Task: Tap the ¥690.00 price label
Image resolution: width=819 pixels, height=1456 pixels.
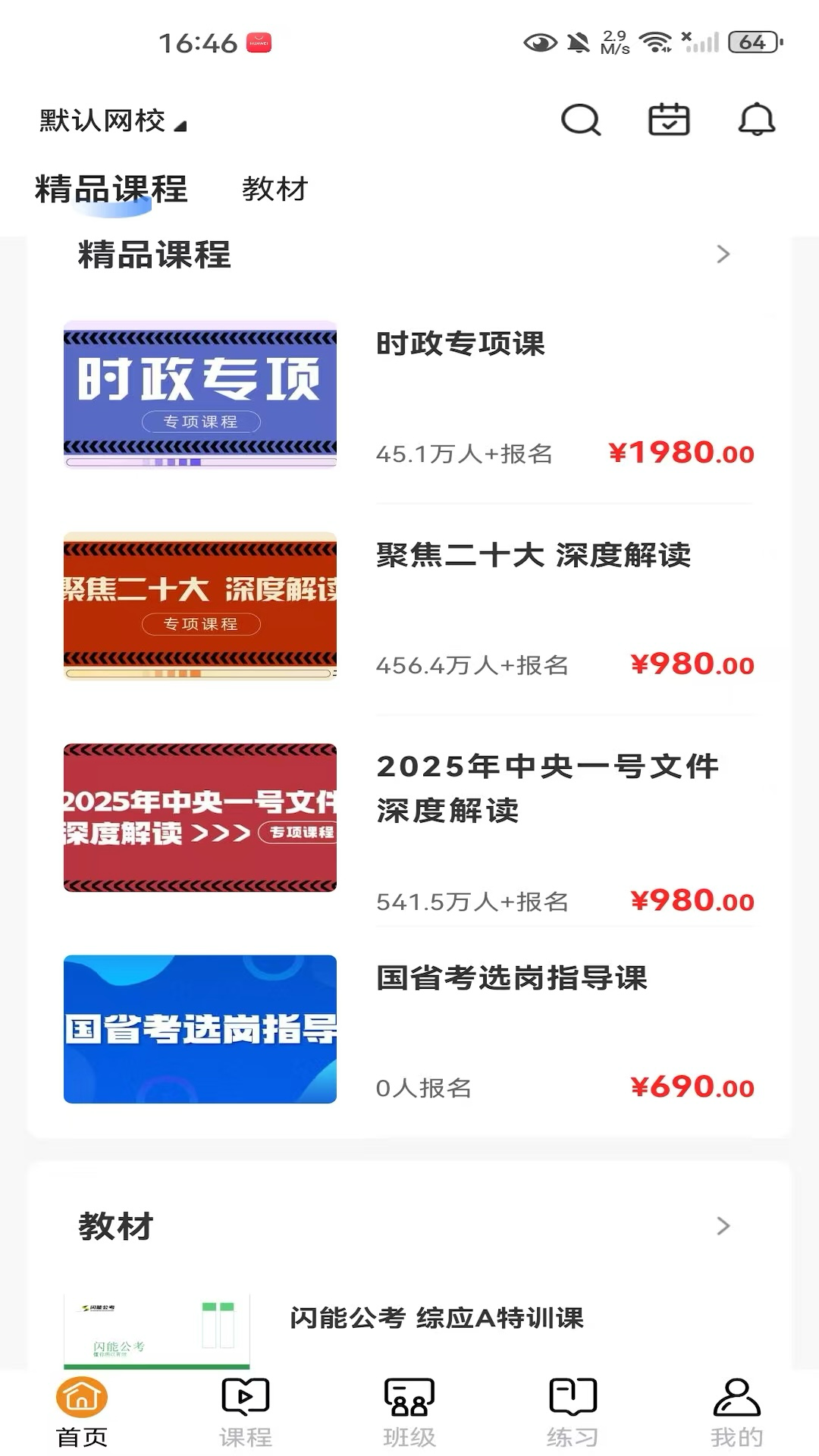Action: [x=692, y=1087]
